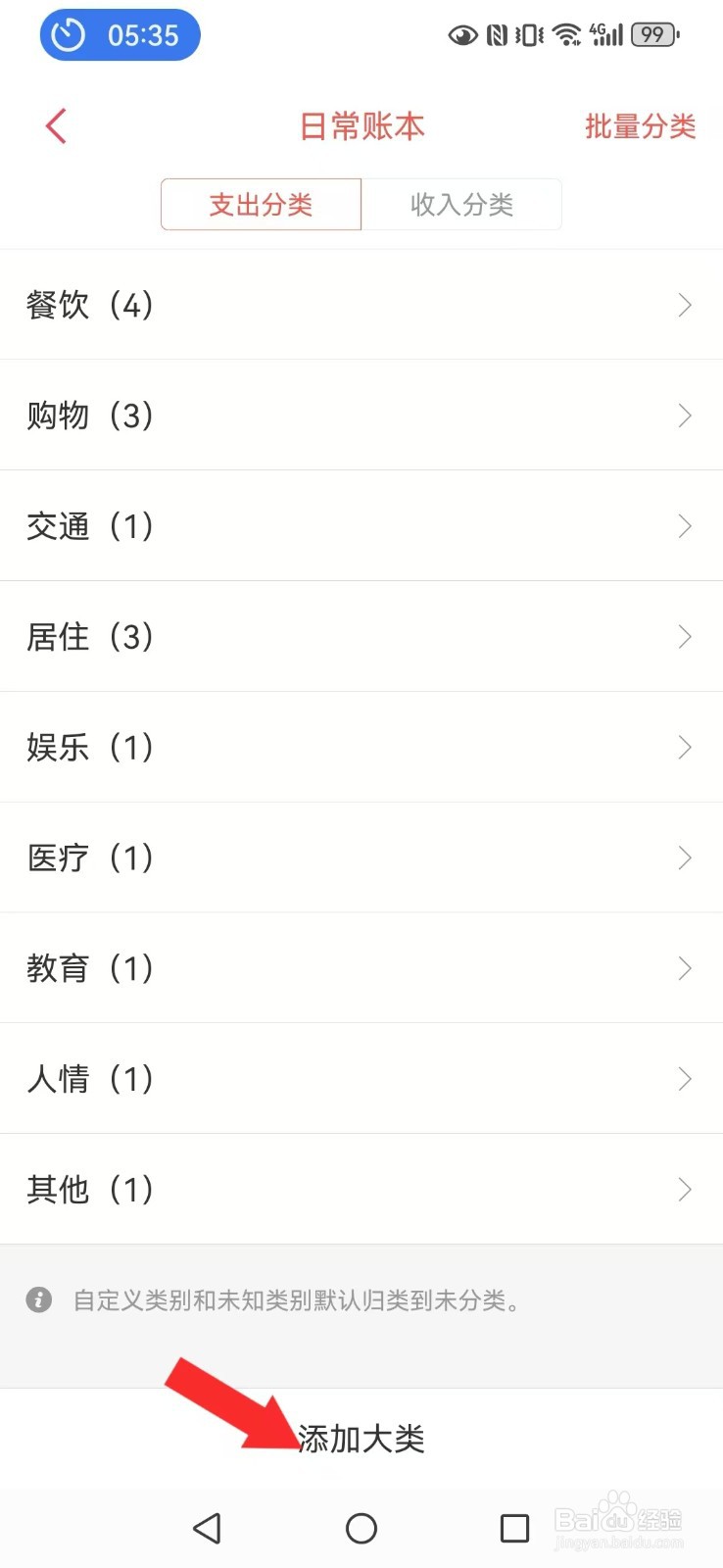Tap the NFC icon in the status bar
The image size is (723, 1568).
pos(499,34)
